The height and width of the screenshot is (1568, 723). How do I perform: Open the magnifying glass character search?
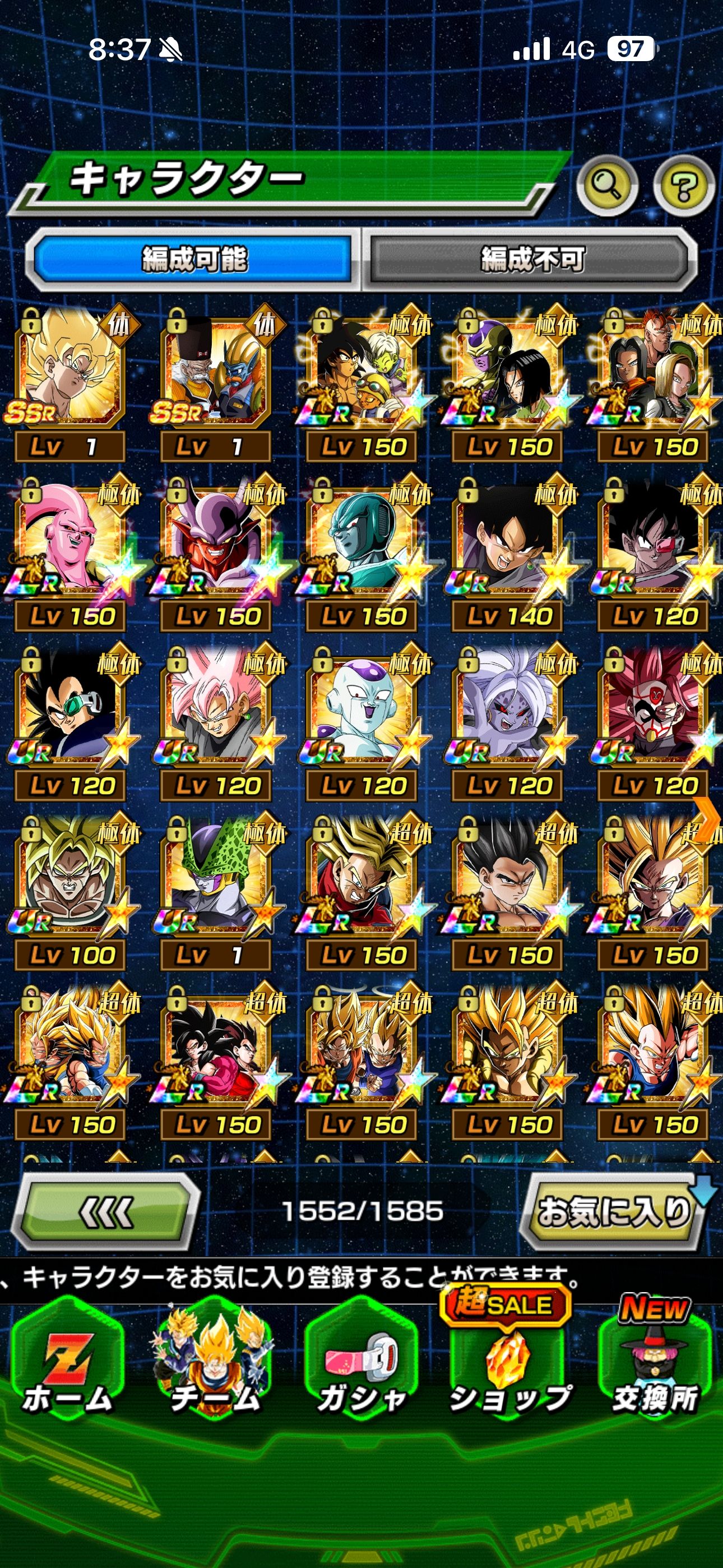[607, 185]
